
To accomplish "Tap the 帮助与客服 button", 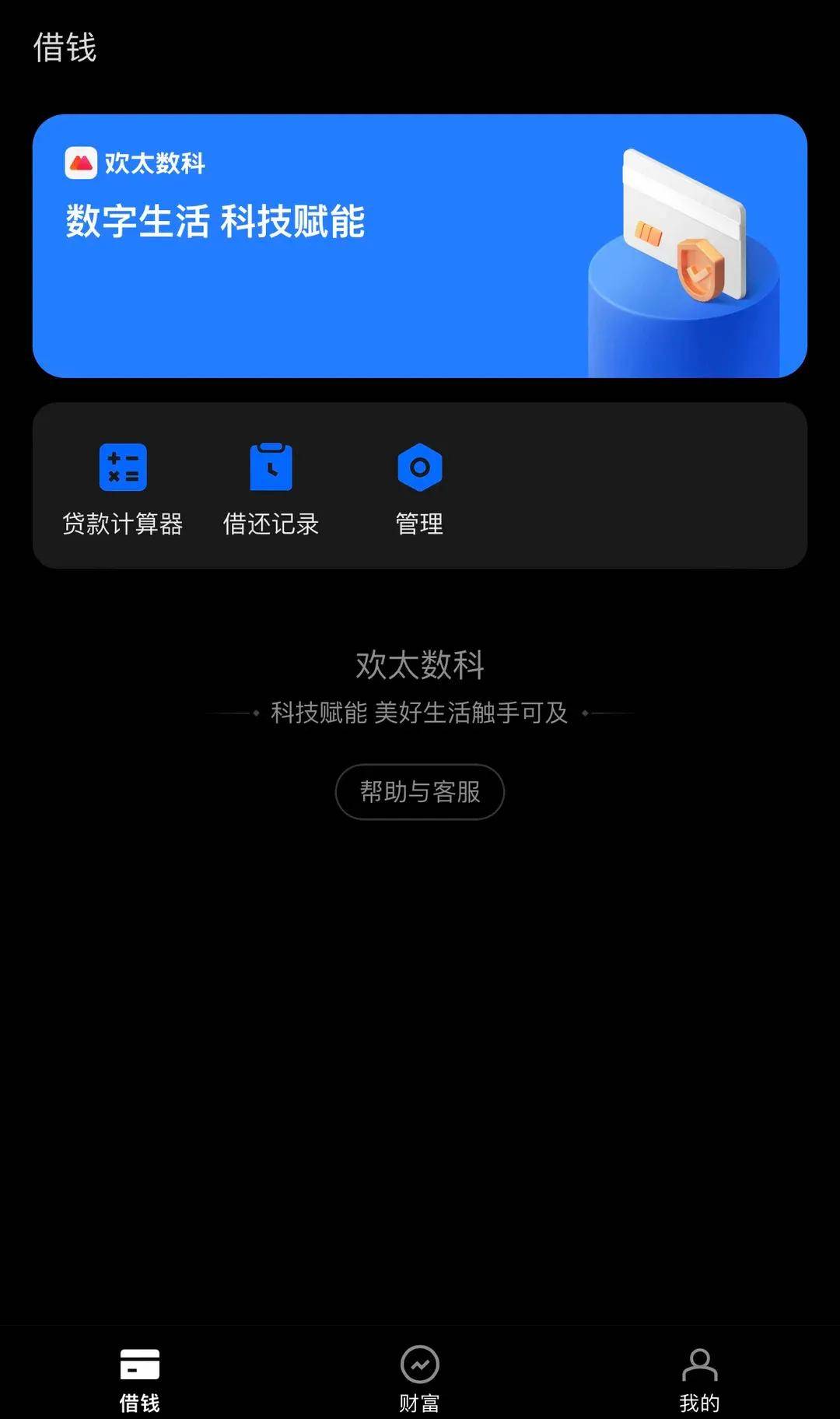I will pyautogui.click(x=419, y=791).
